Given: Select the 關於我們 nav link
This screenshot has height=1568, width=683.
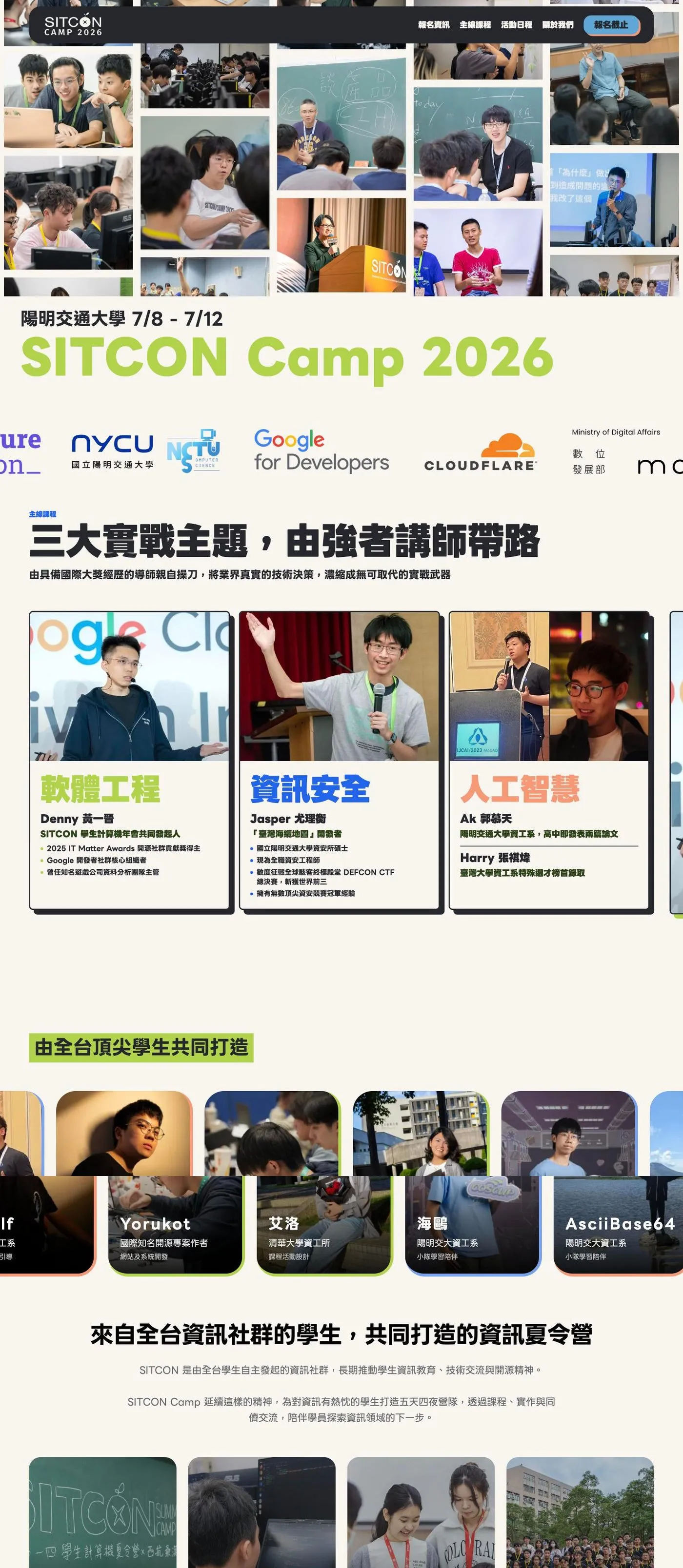Looking at the screenshot, I should point(558,25).
